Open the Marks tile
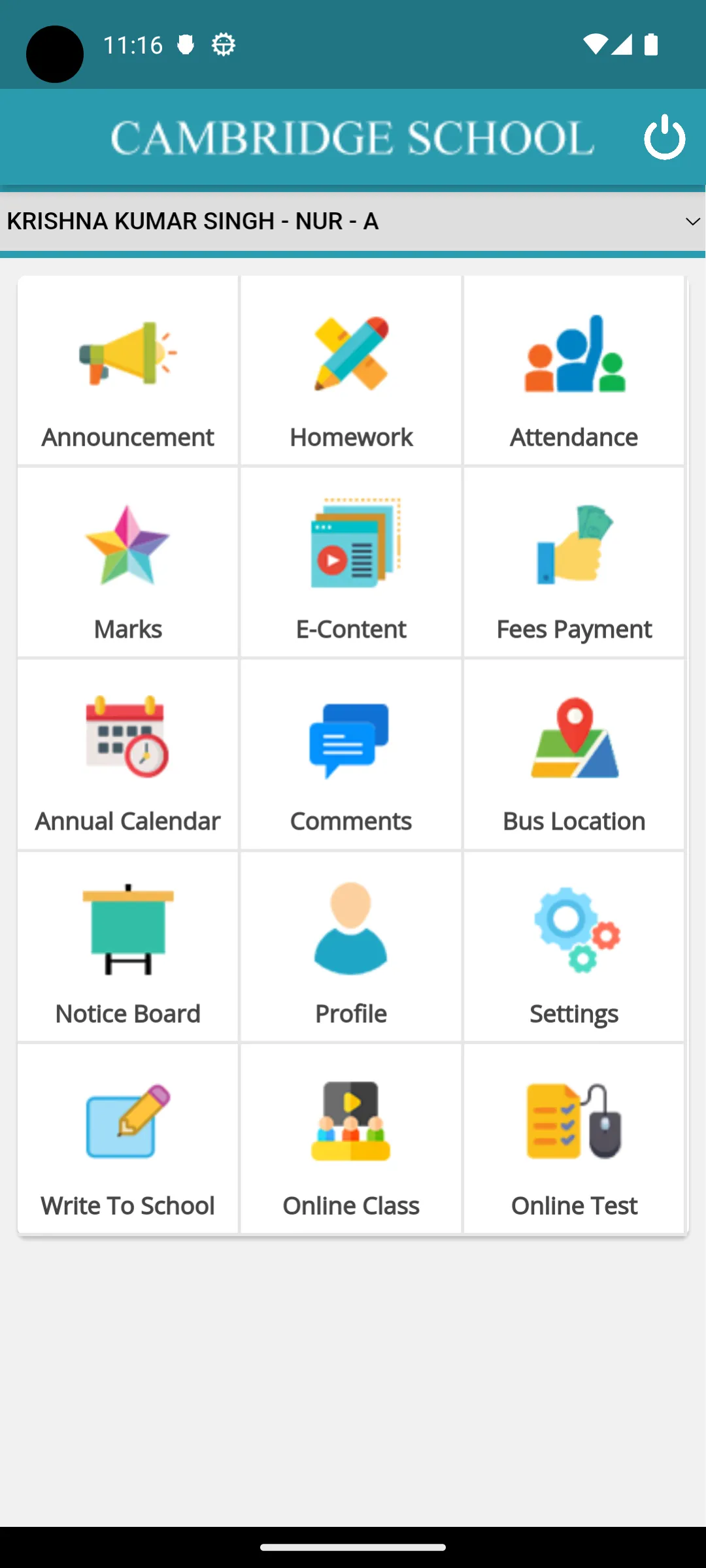The height and width of the screenshot is (1568, 706). click(x=128, y=563)
